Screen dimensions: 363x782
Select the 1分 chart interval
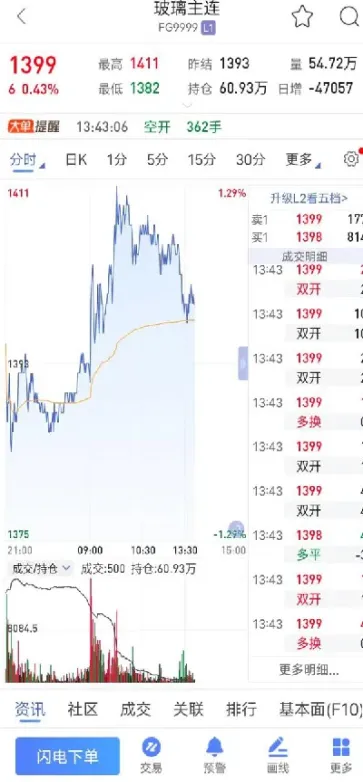coord(117,160)
